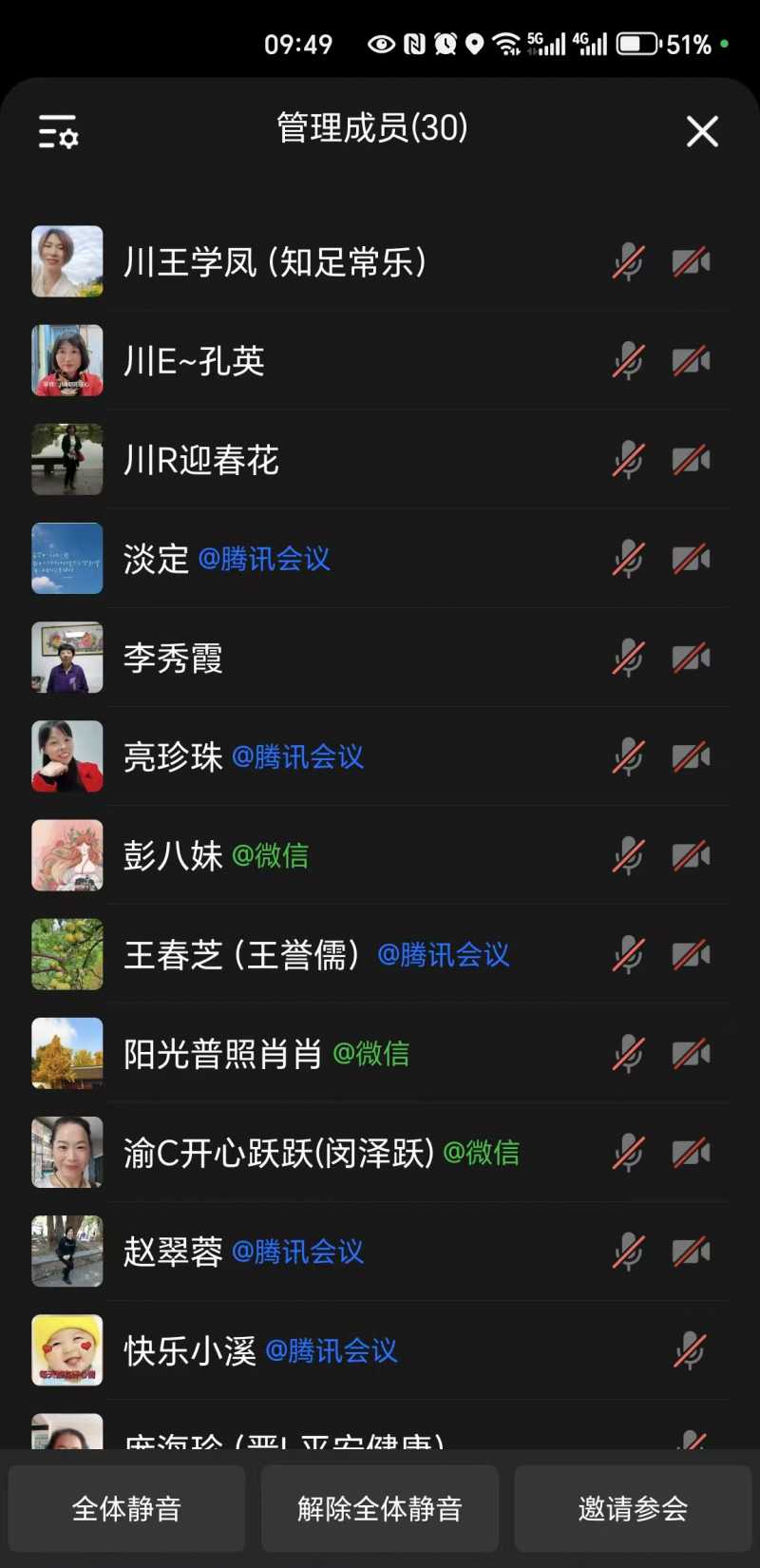Tap microphone icon for 赵翠蓉
The width and height of the screenshot is (760, 1568).
click(x=628, y=1252)
